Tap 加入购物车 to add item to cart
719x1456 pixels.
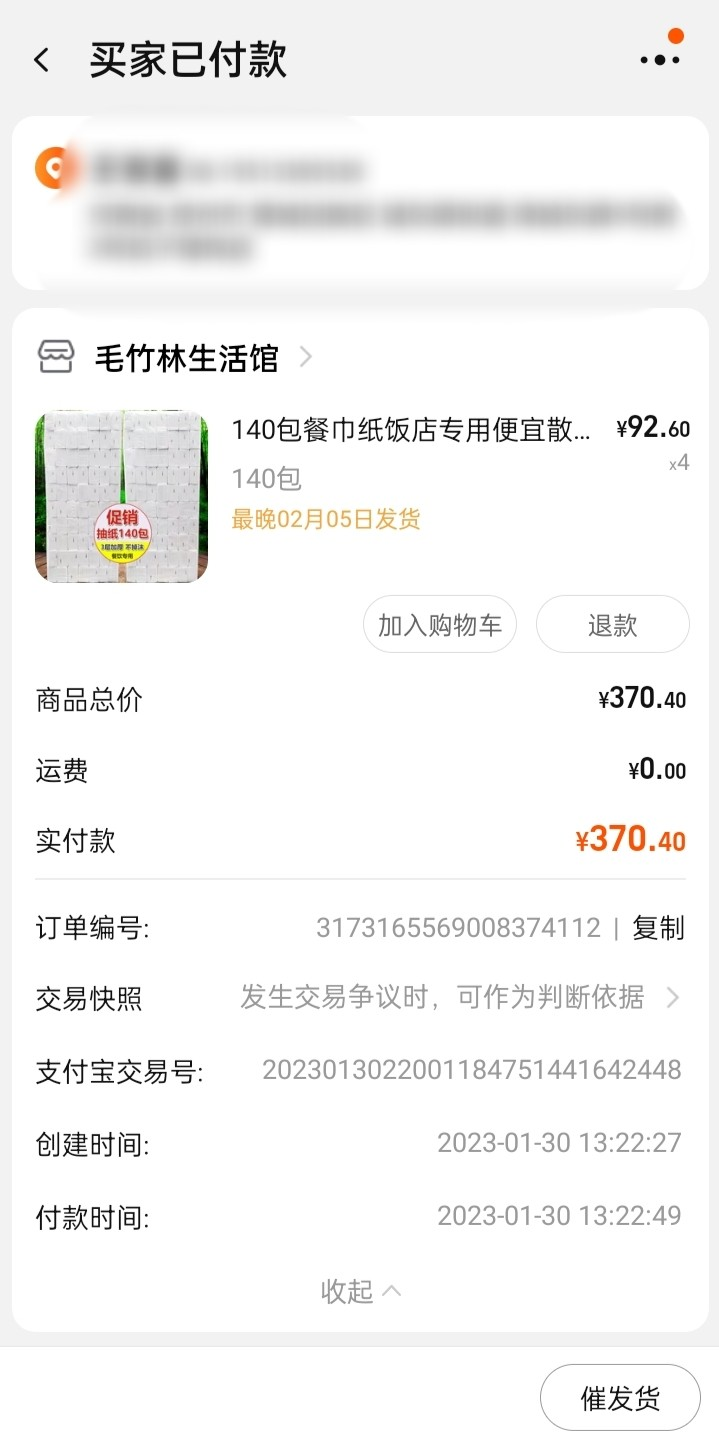tap(440, 625)
